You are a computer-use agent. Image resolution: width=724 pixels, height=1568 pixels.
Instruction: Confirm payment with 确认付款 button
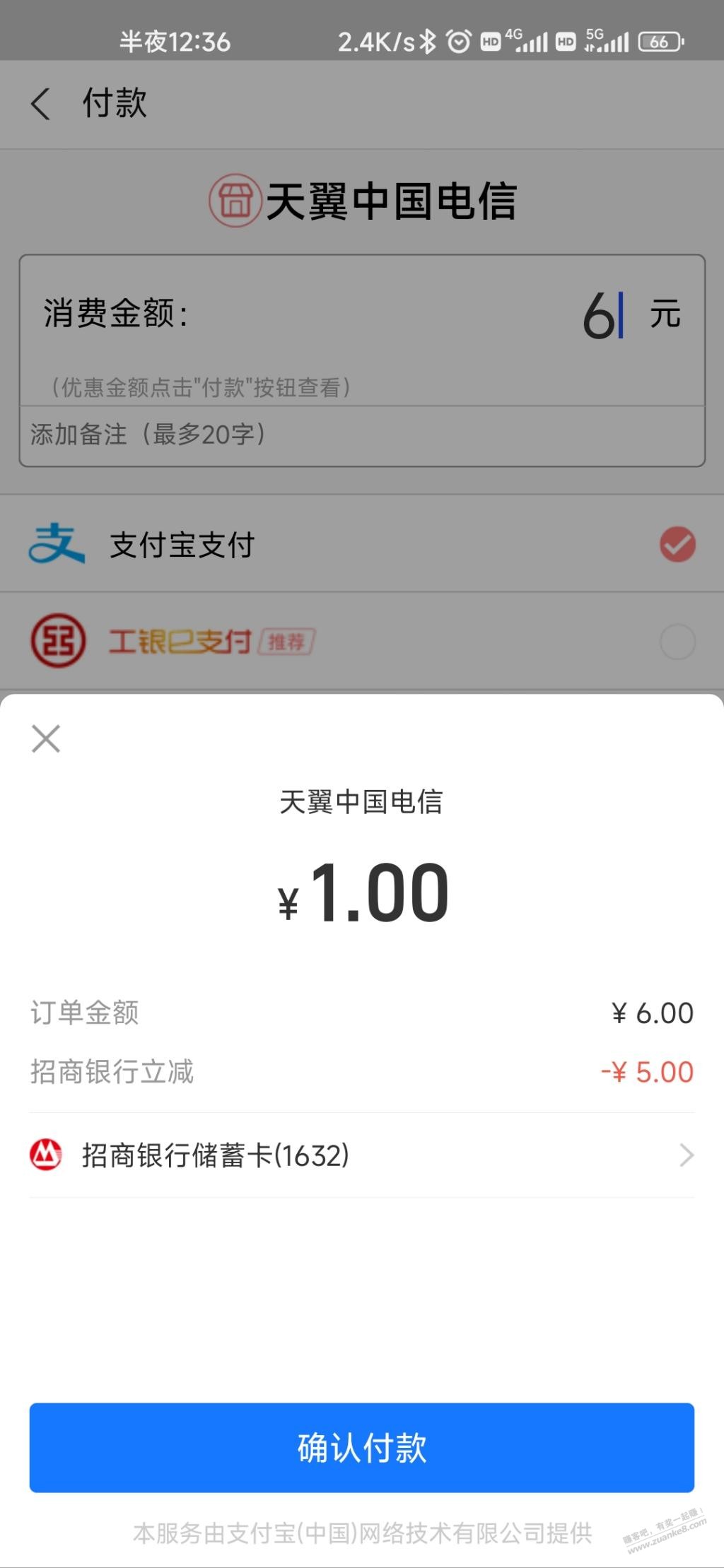click(362, 1447)
